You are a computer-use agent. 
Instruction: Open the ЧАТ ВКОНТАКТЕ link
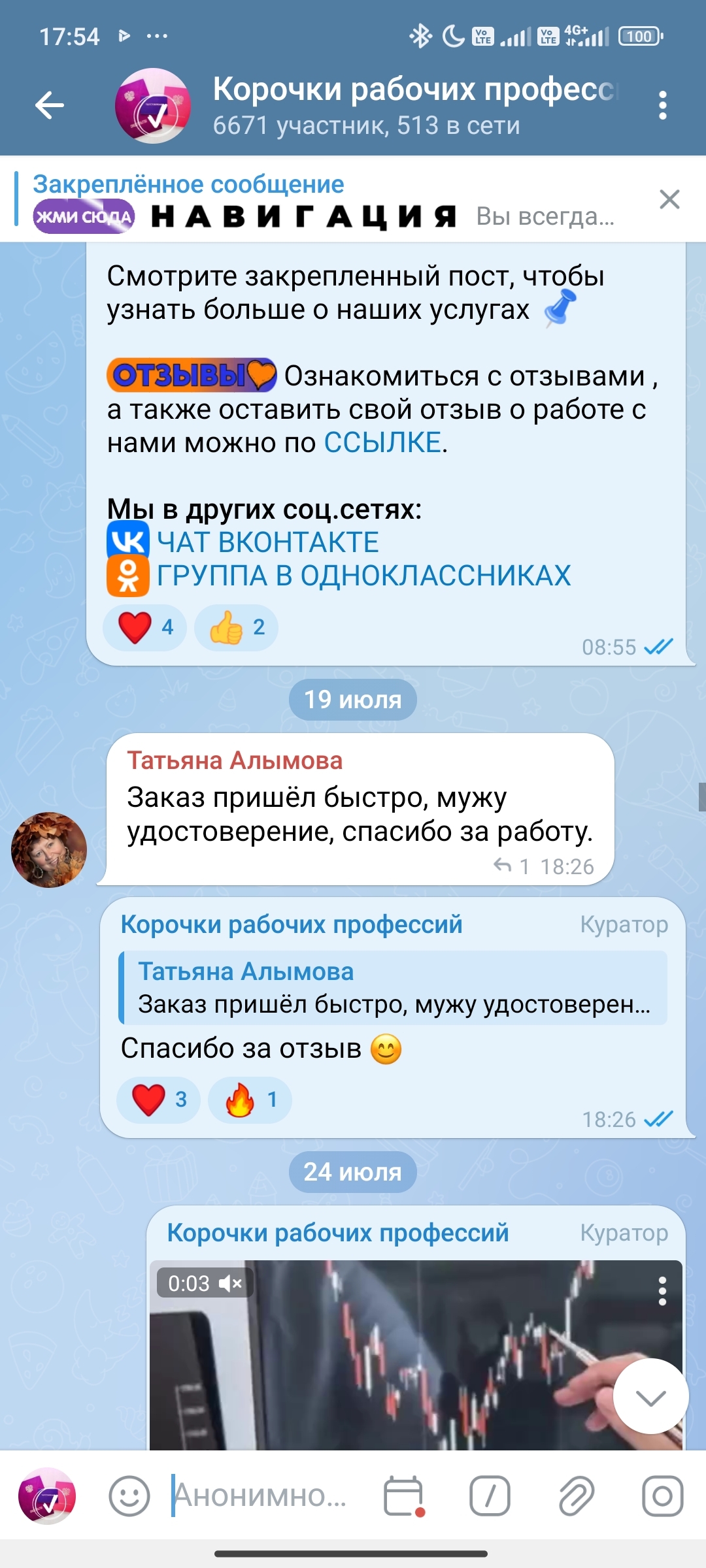point(267,542)
